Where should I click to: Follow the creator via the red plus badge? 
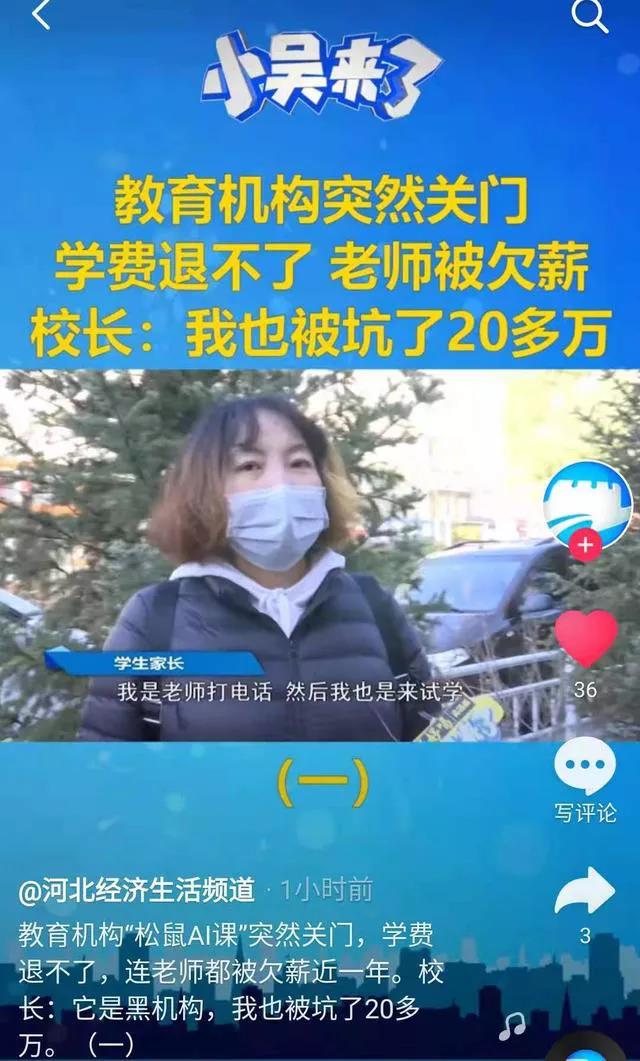(x=586, y=544)
